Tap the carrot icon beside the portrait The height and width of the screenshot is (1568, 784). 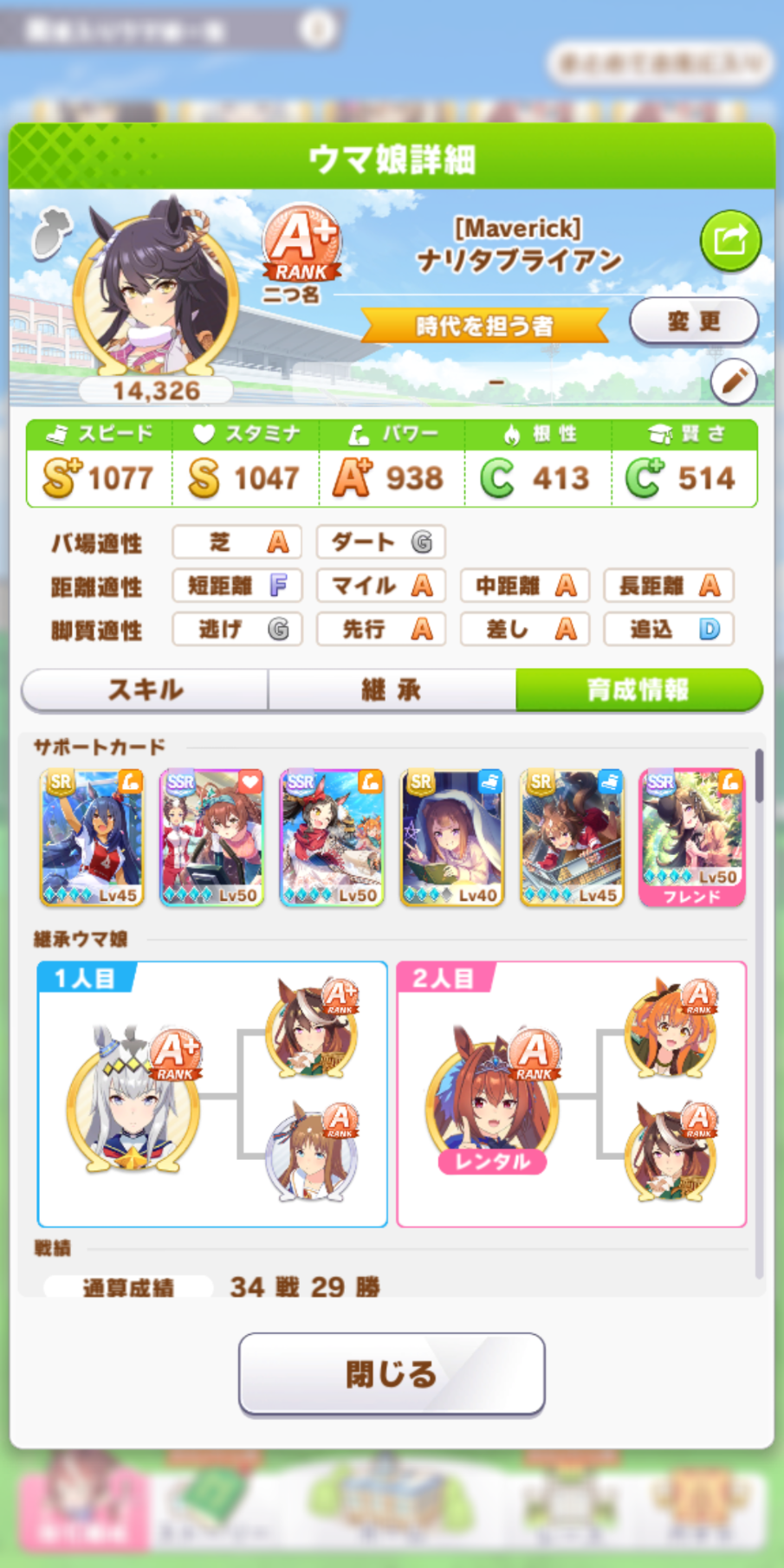(52, 234)
